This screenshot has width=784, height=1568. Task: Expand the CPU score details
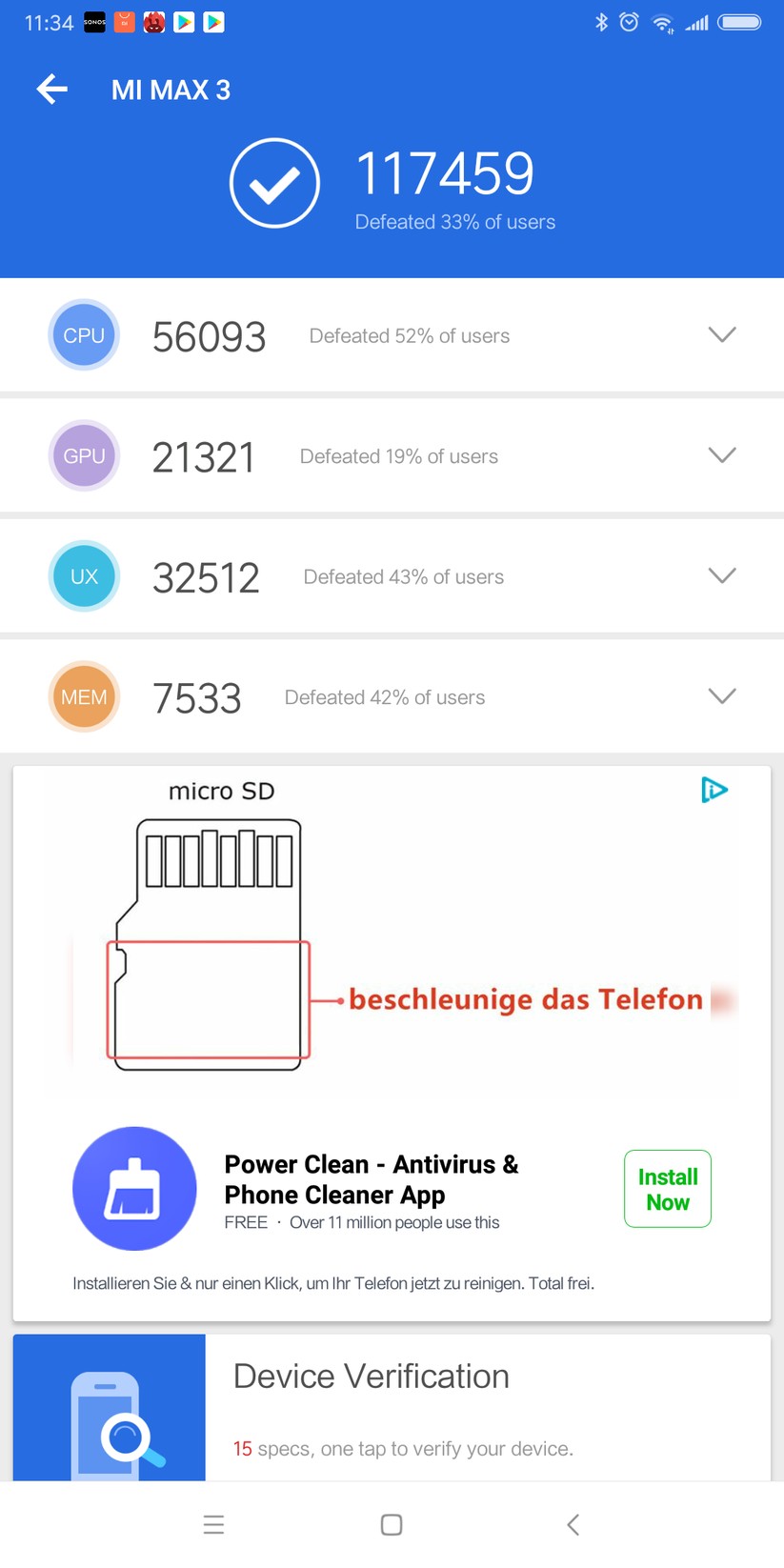[722, 334]
